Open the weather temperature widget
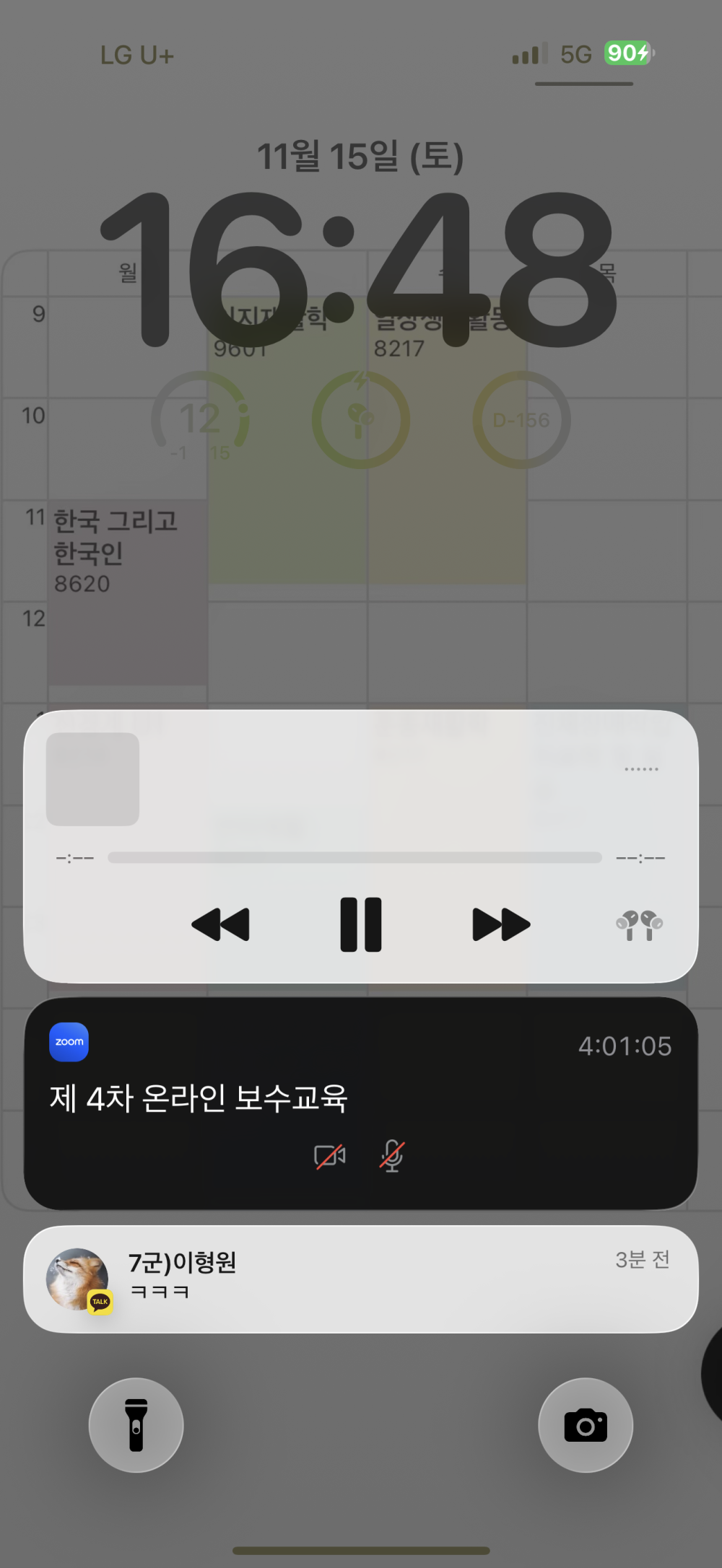722x1568 pixels. (201, 420)
